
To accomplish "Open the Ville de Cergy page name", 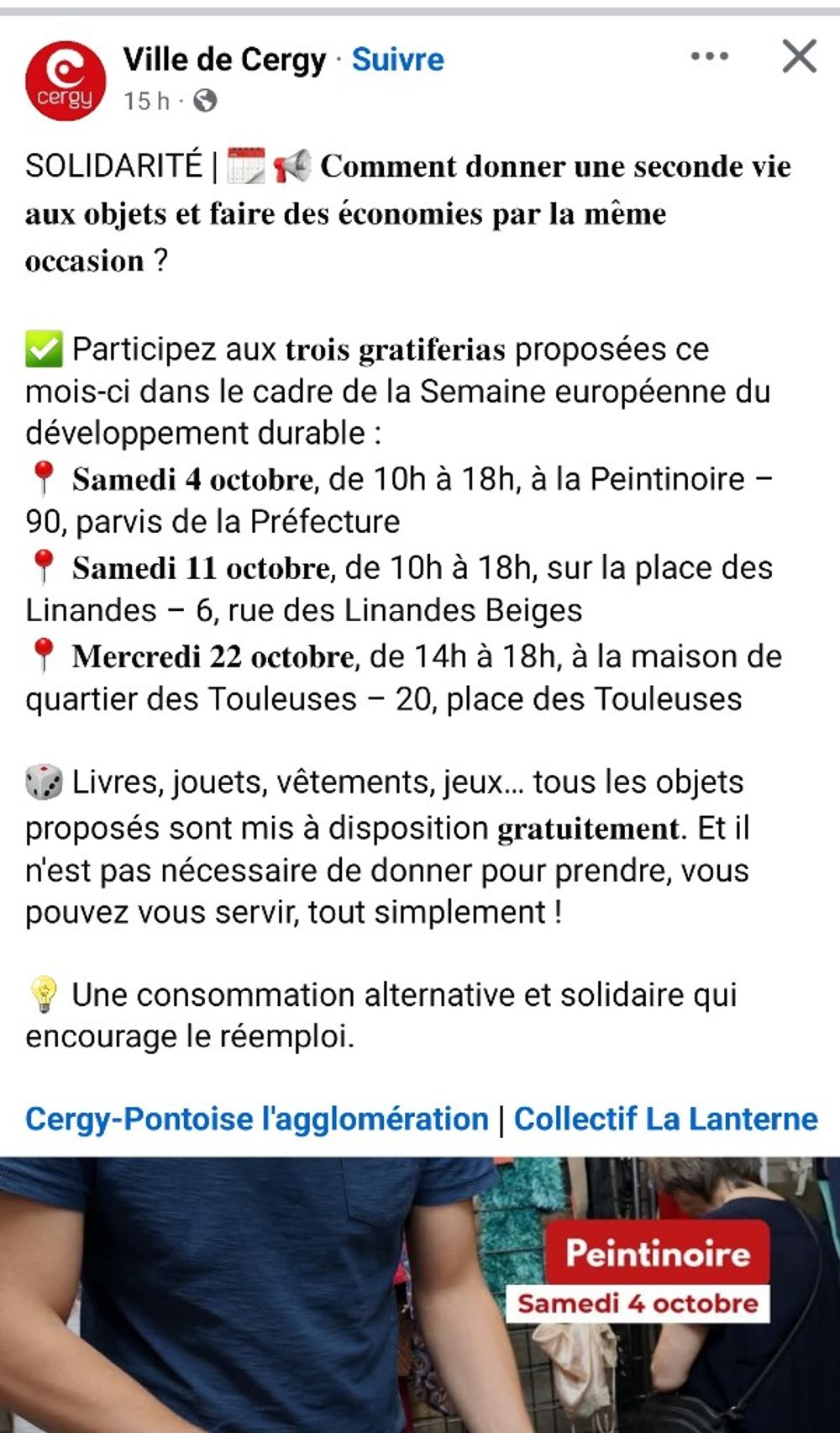I will pyautogui.click(x=224, y=60).
